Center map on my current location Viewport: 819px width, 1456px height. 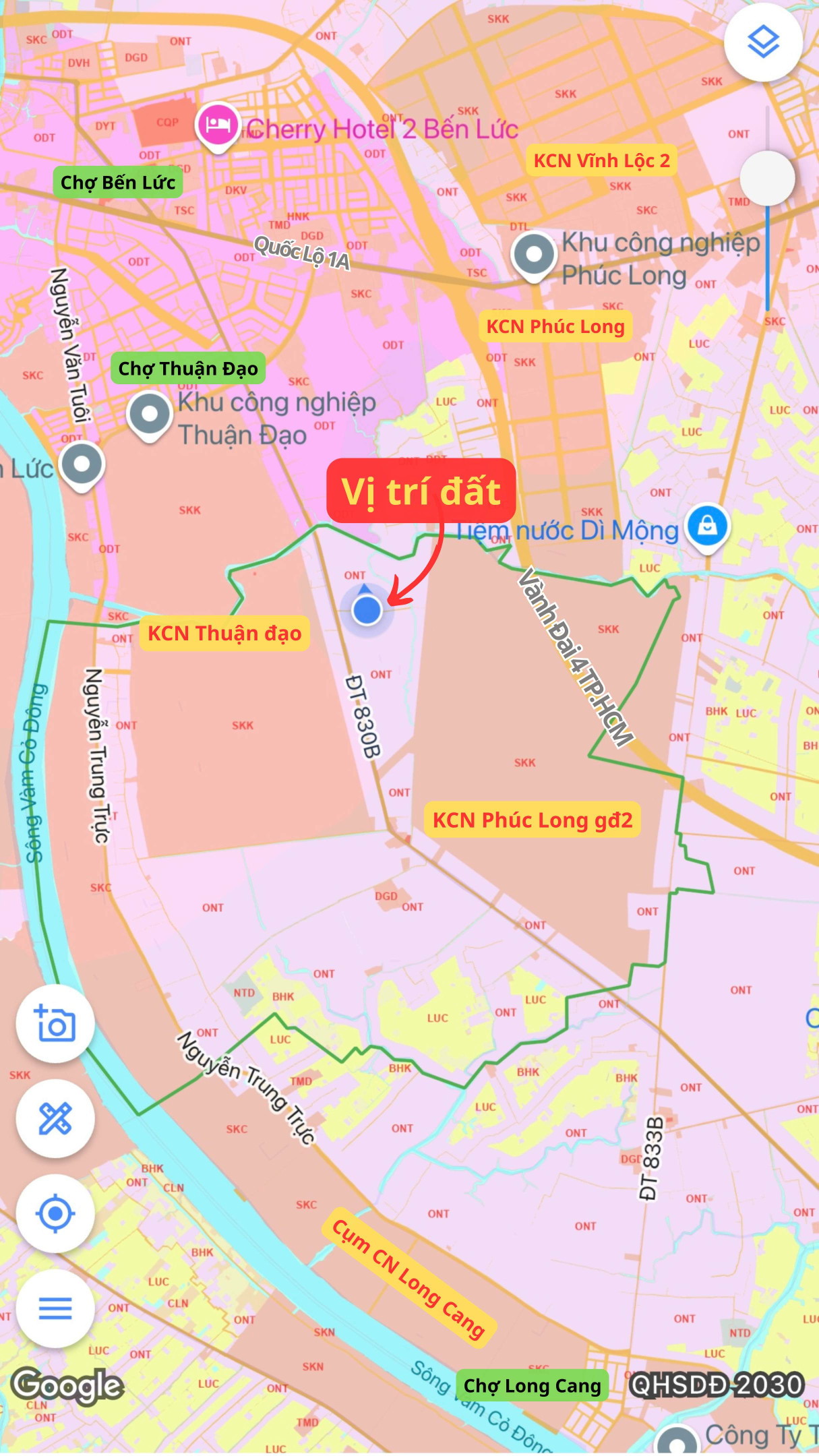(55, 1214)
